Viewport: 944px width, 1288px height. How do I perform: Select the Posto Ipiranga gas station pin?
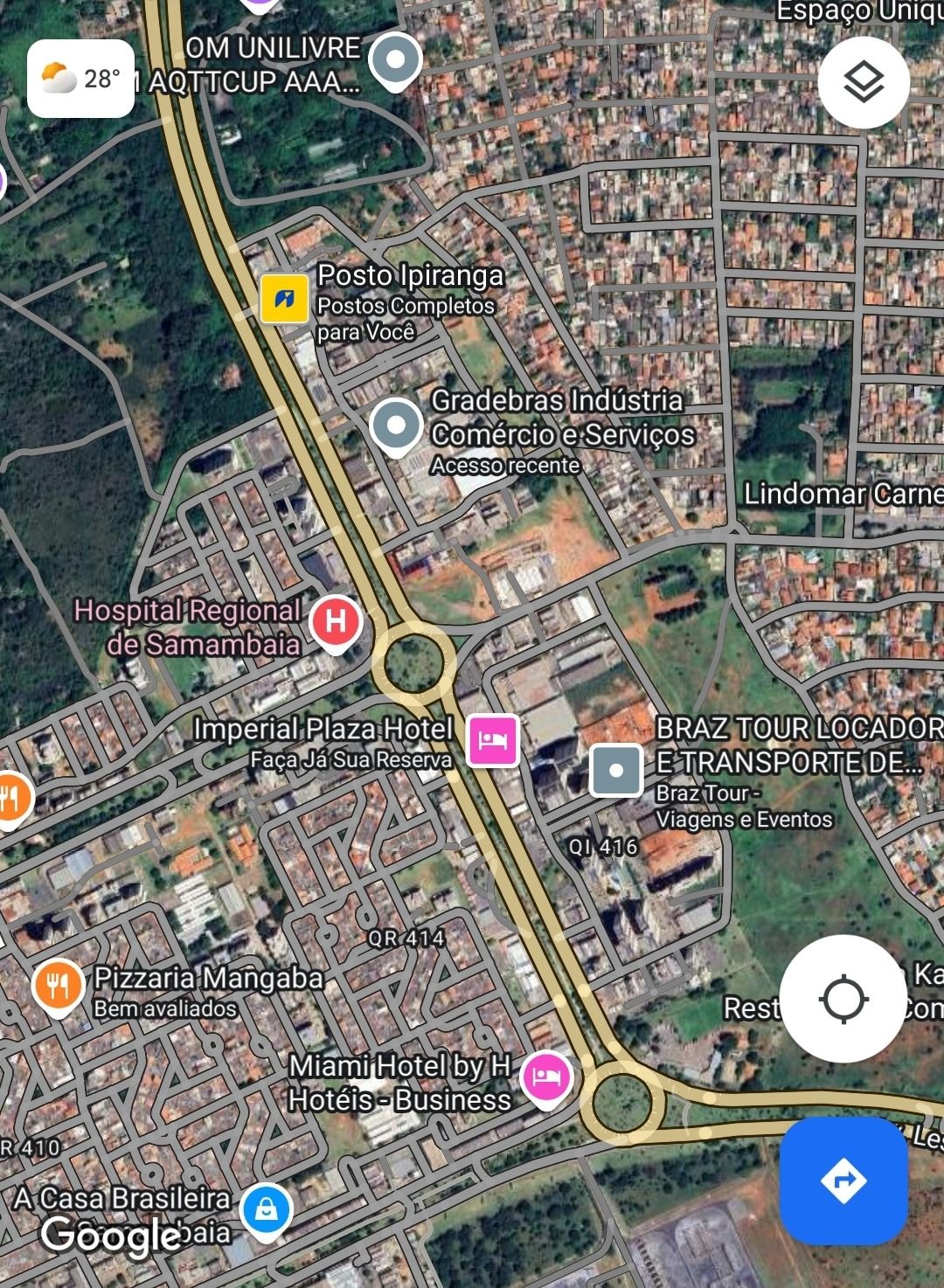285,298
